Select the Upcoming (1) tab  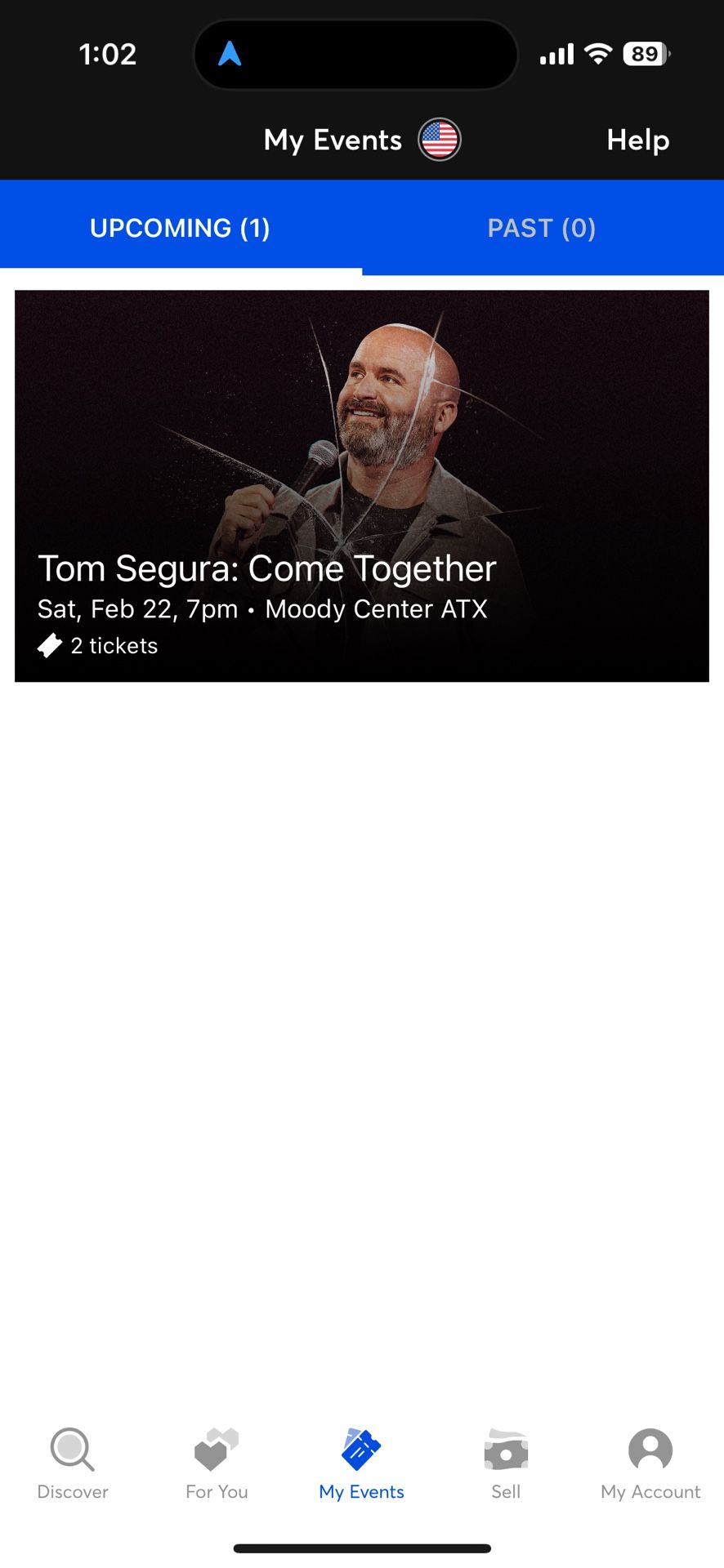click(180, 228)
